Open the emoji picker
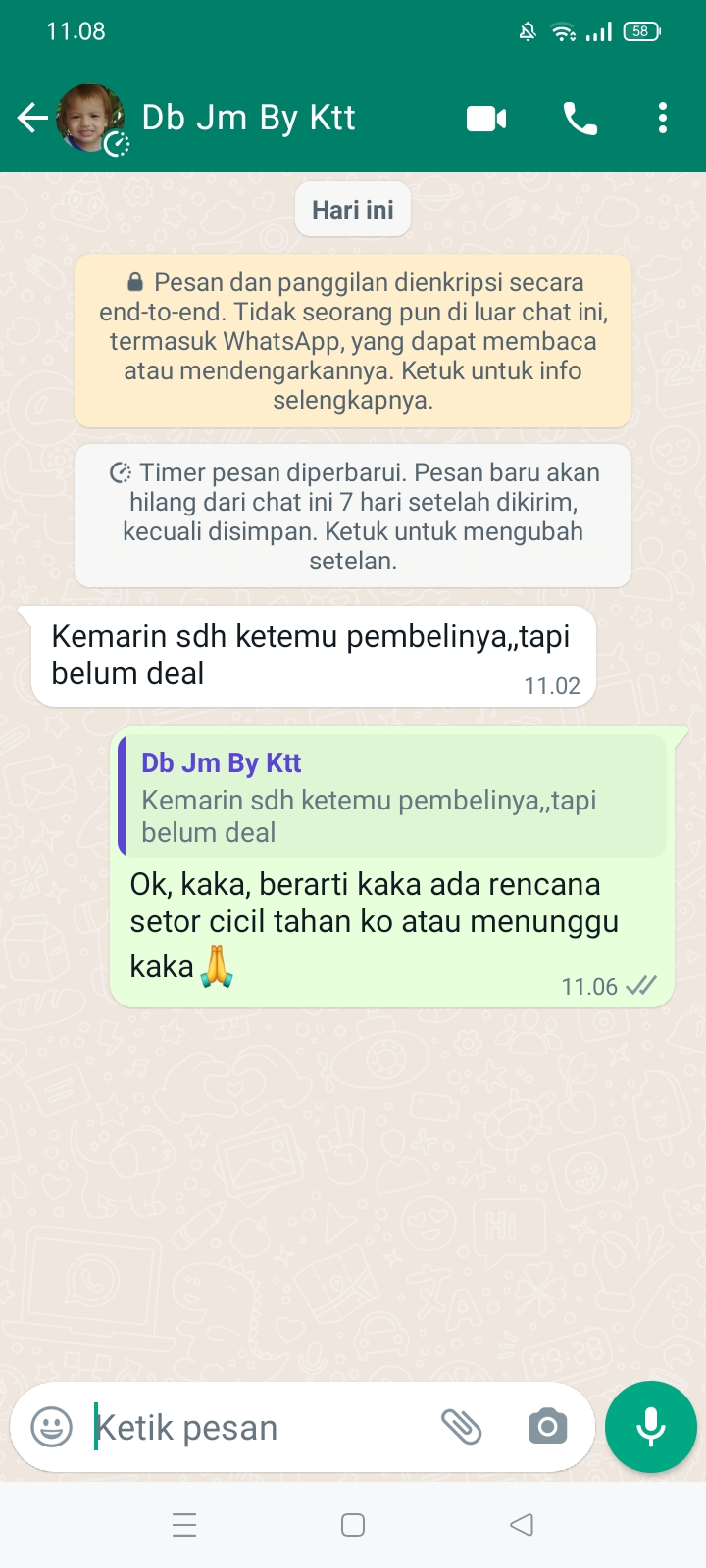The height and width of the screenshot is (1568, 706). tap(51, 1427)
